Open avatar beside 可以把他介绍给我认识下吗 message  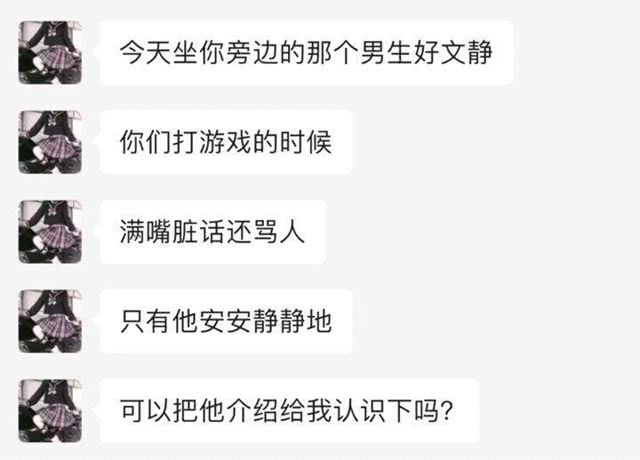click(49, 408)
